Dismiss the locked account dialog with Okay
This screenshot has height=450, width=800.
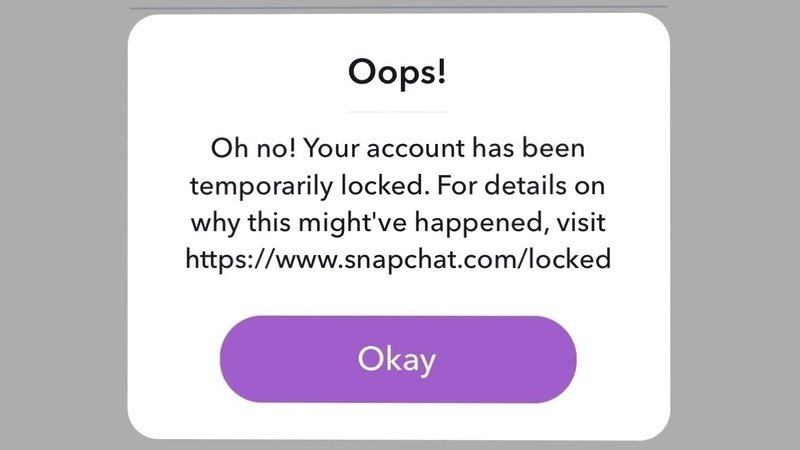click(x=398, y=359)
